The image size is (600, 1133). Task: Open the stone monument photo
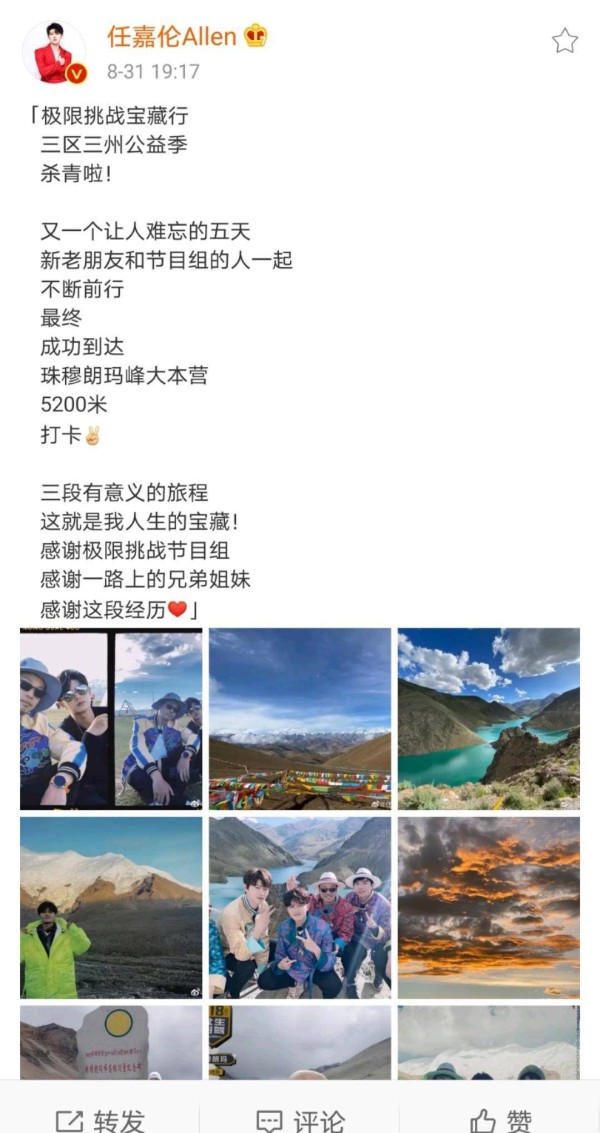tap(111, 1043)
